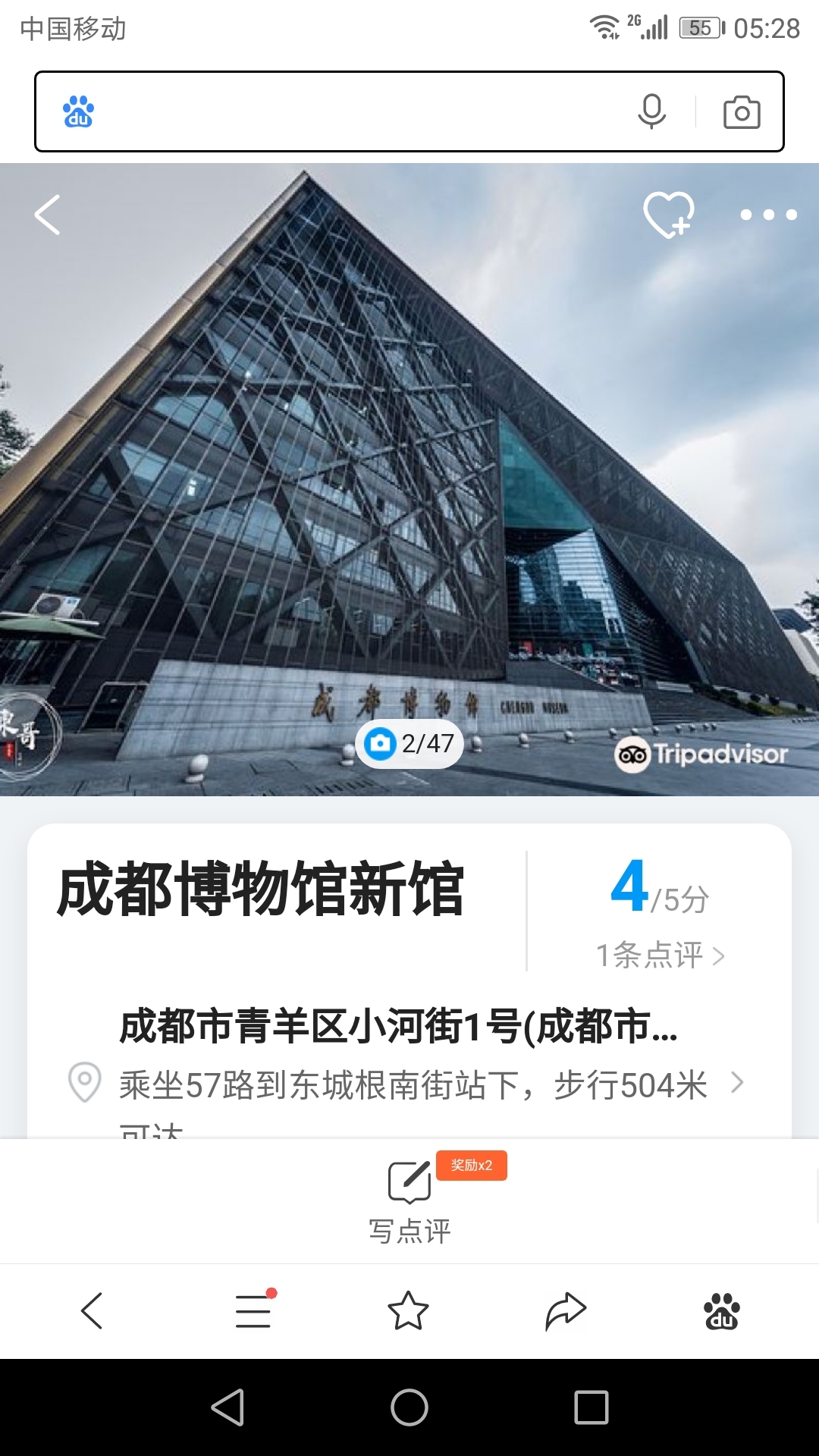Image resolution: width=819 pixels, height=1456 pixels.
Task: Open the 1条点评 reviews link
Action: click(660, 955)
